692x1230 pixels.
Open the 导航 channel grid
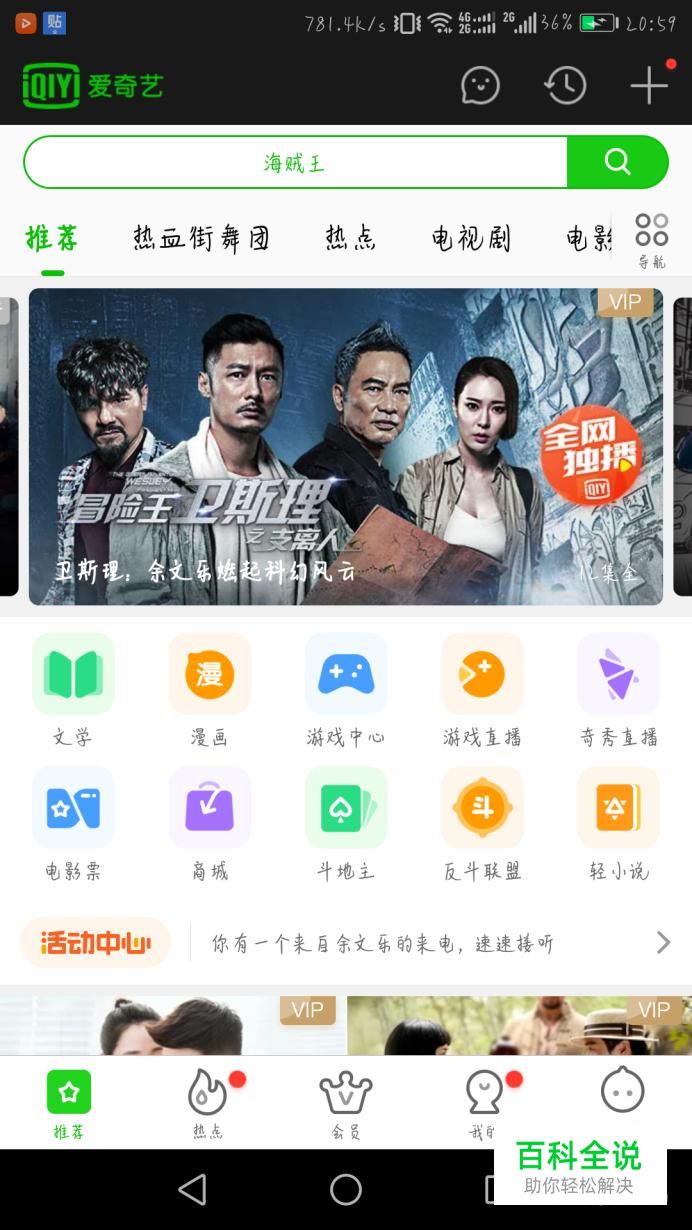pos(652,240)
